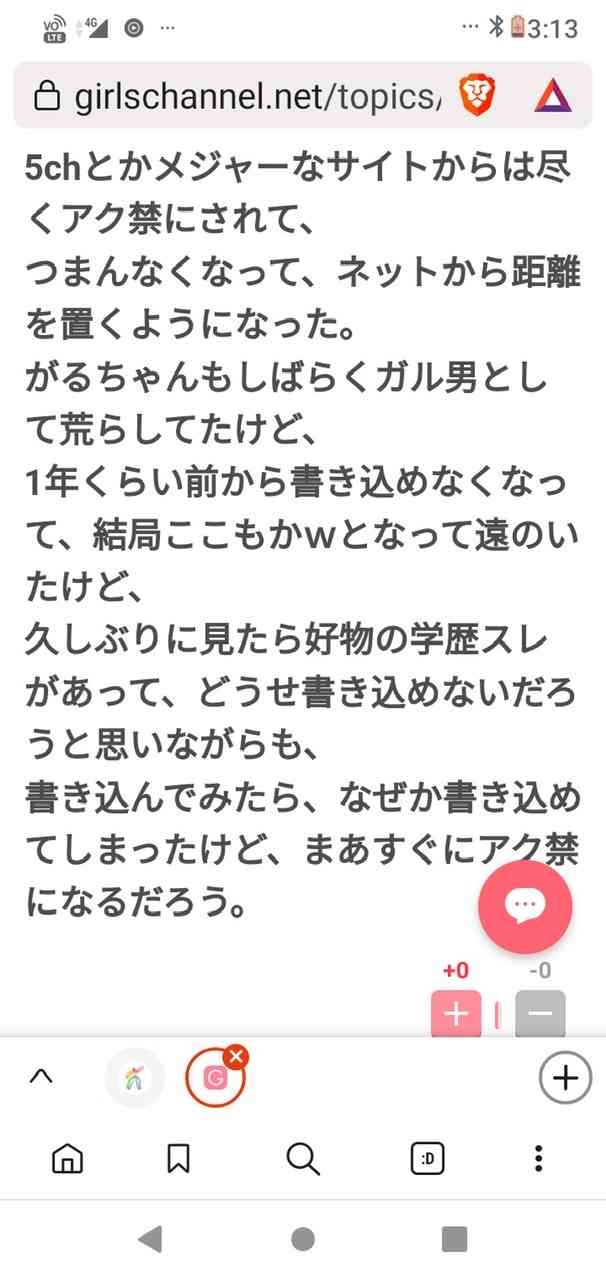Add a new browser tab

point(566,1078)
